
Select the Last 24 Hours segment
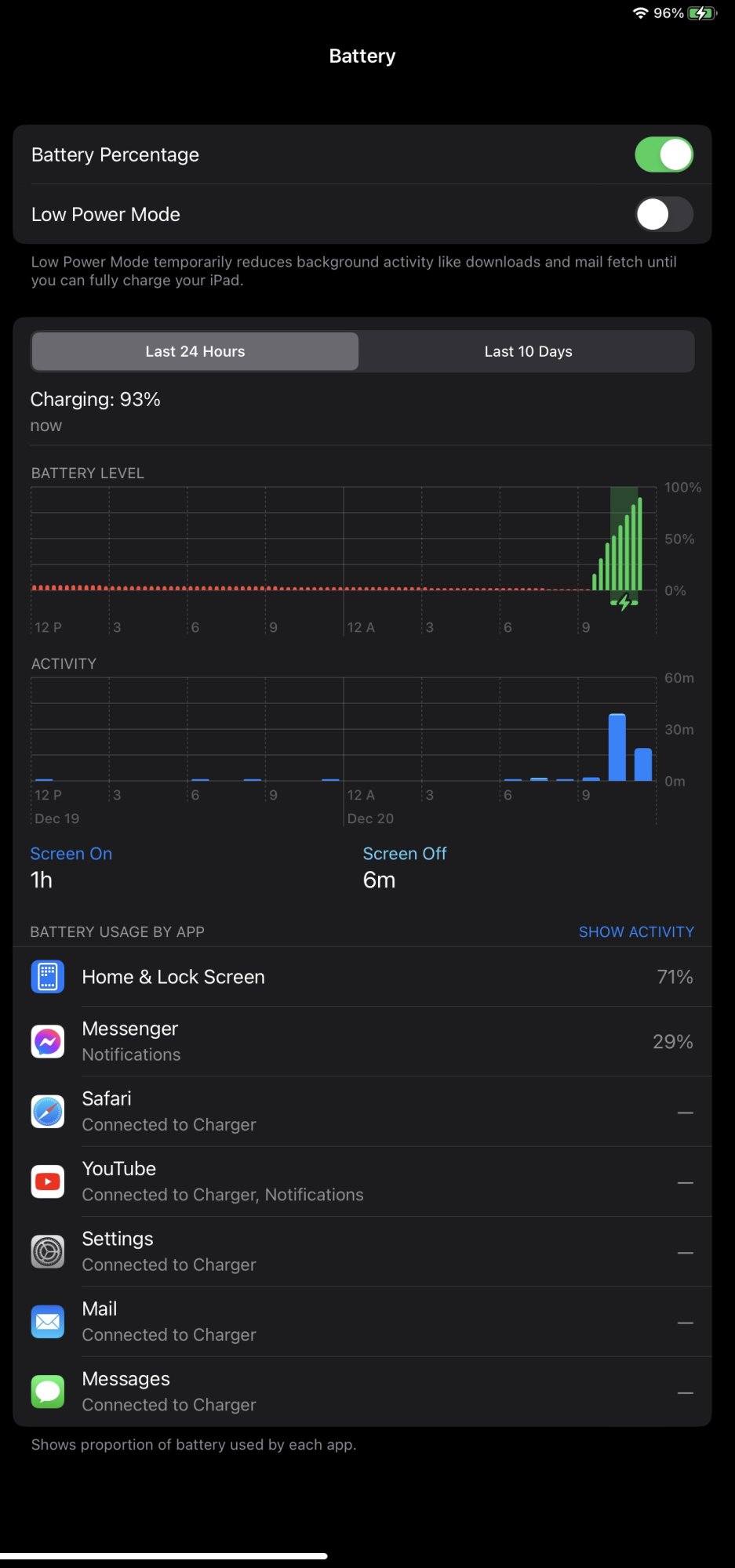[x=195, y=351]
